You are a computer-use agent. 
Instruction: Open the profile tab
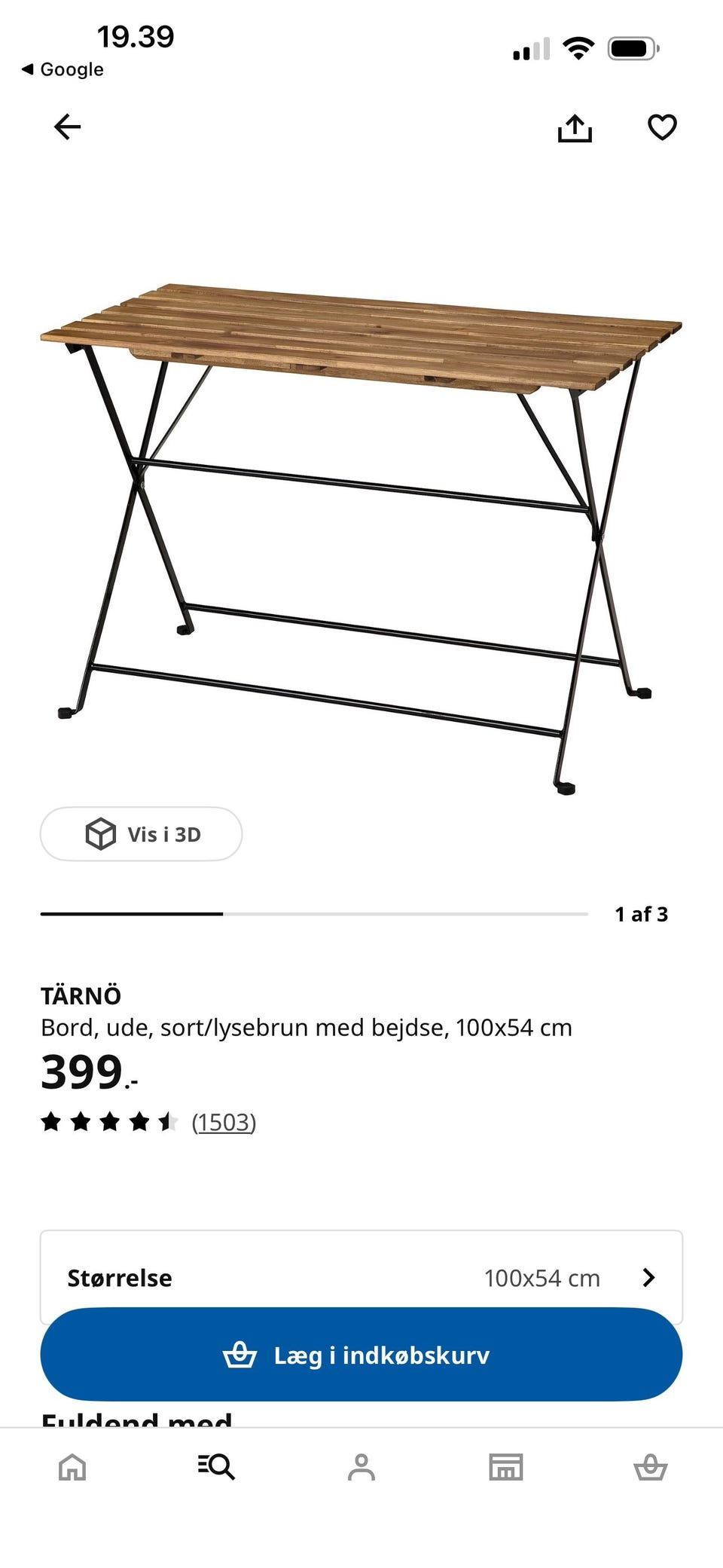tap(361, 1467)
